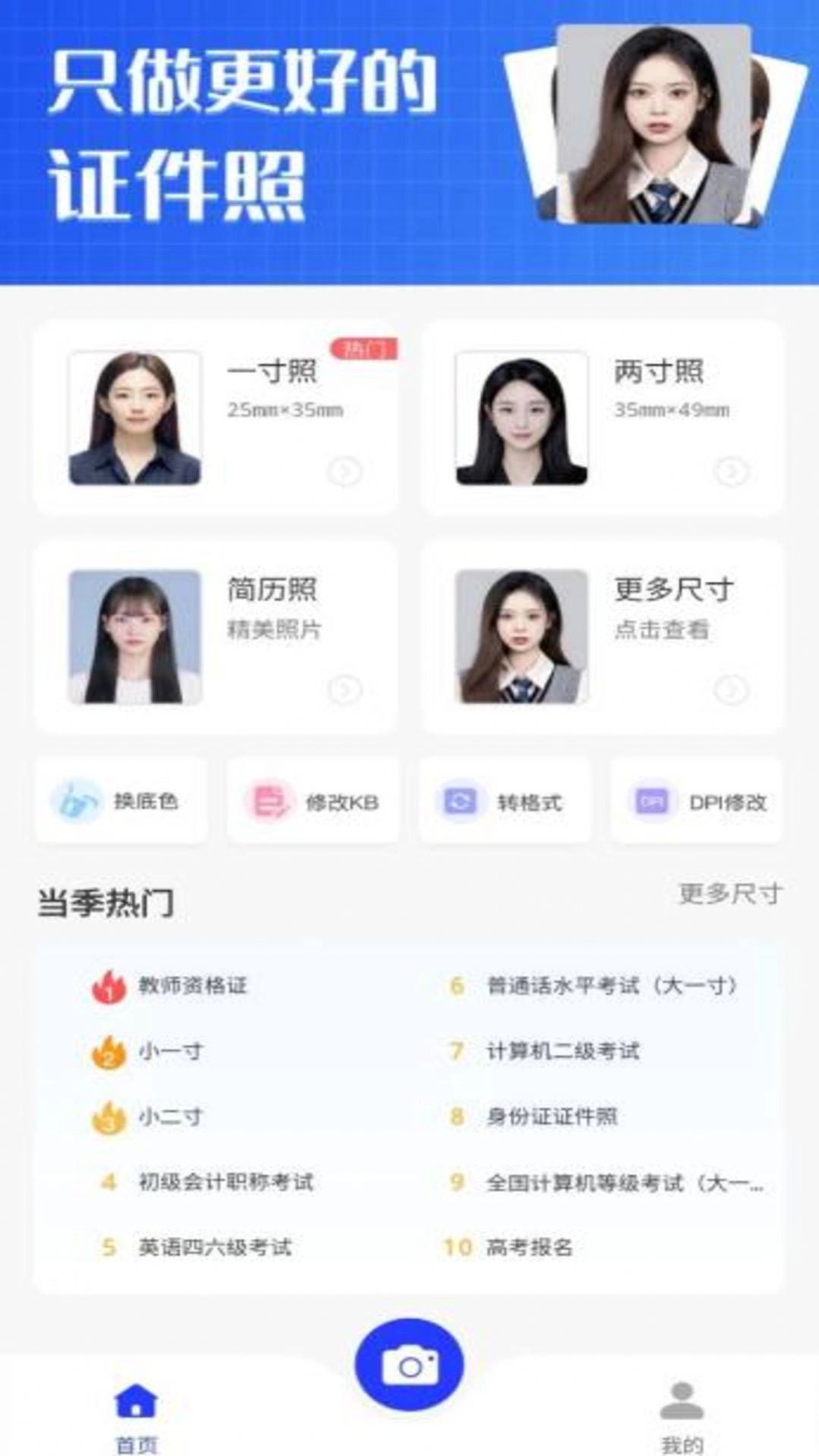This screenshot has height=1456, width=819.
Task: Open the 换底色 background color tool
Action: tap(121, 800)
